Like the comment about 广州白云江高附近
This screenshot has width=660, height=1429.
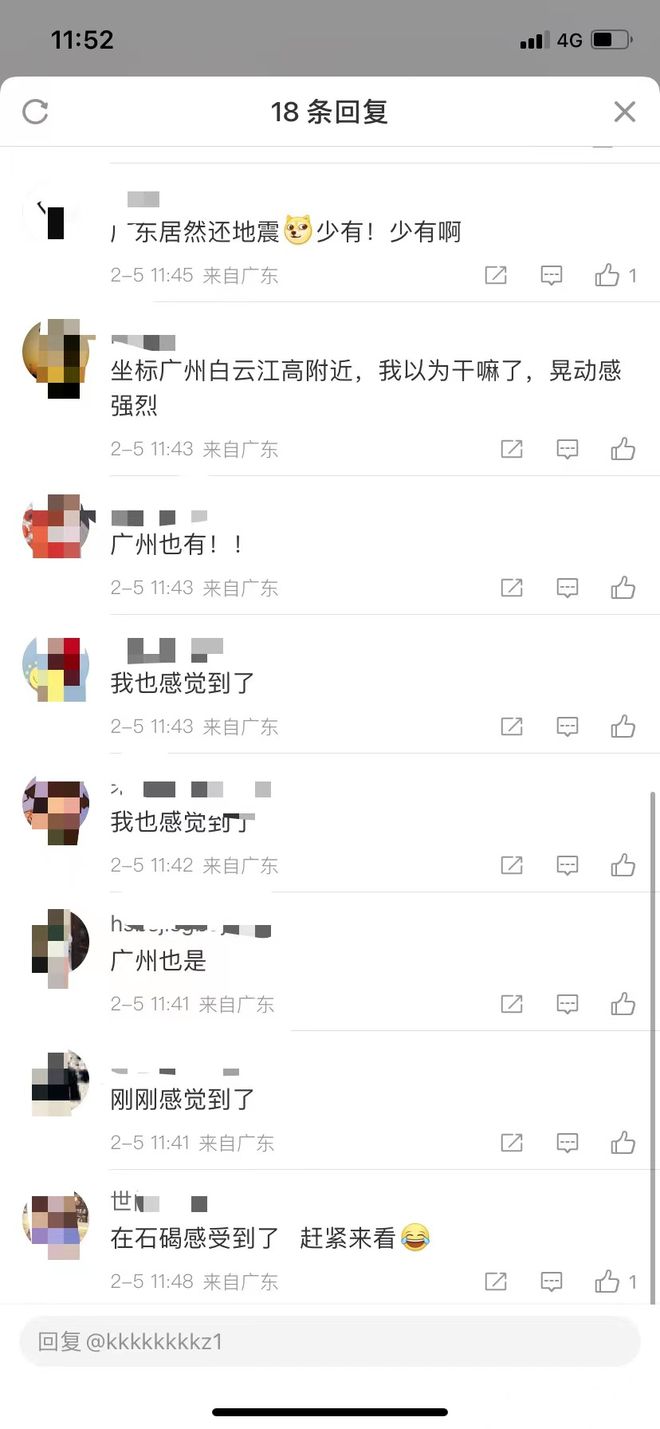click(623, 449)
